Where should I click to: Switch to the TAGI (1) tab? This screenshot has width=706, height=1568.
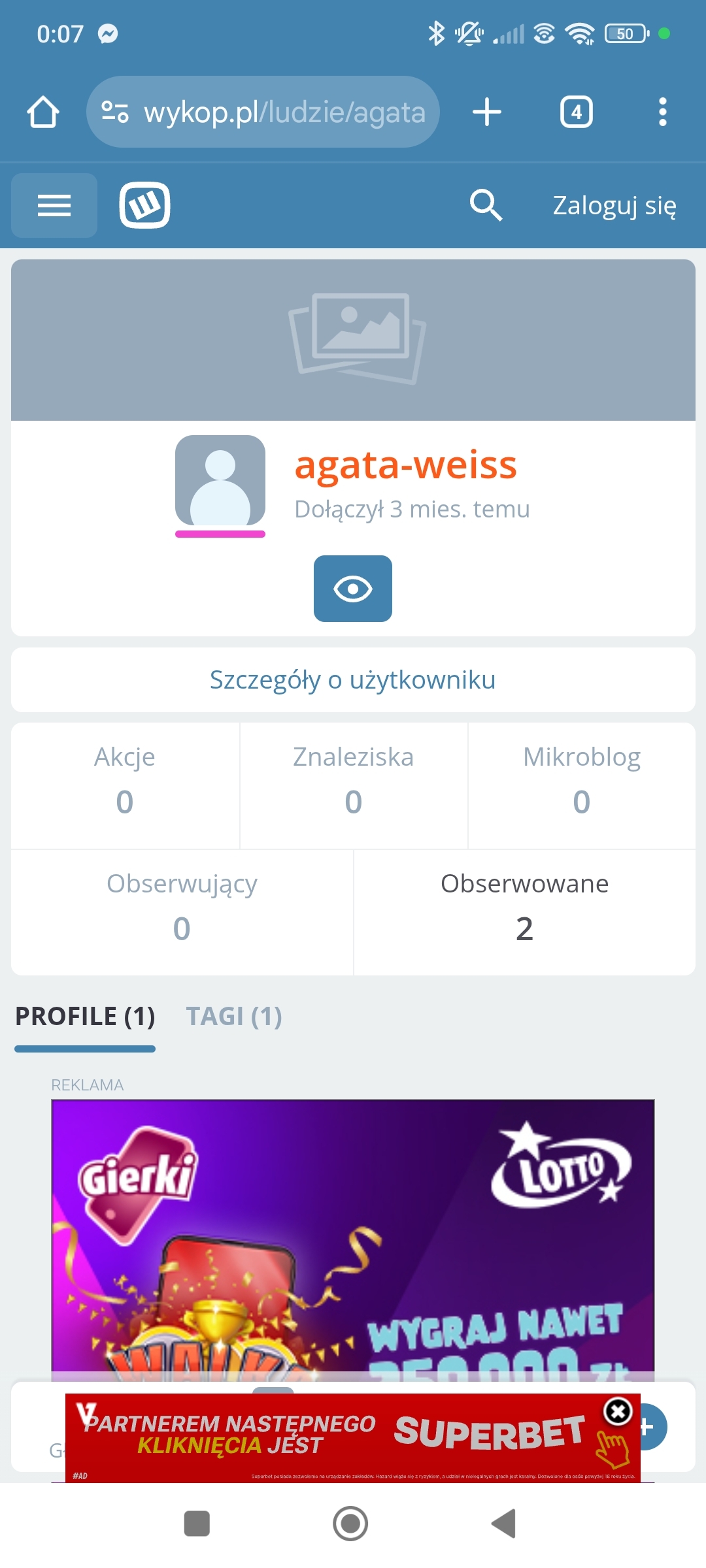(x=234, y=1016)
